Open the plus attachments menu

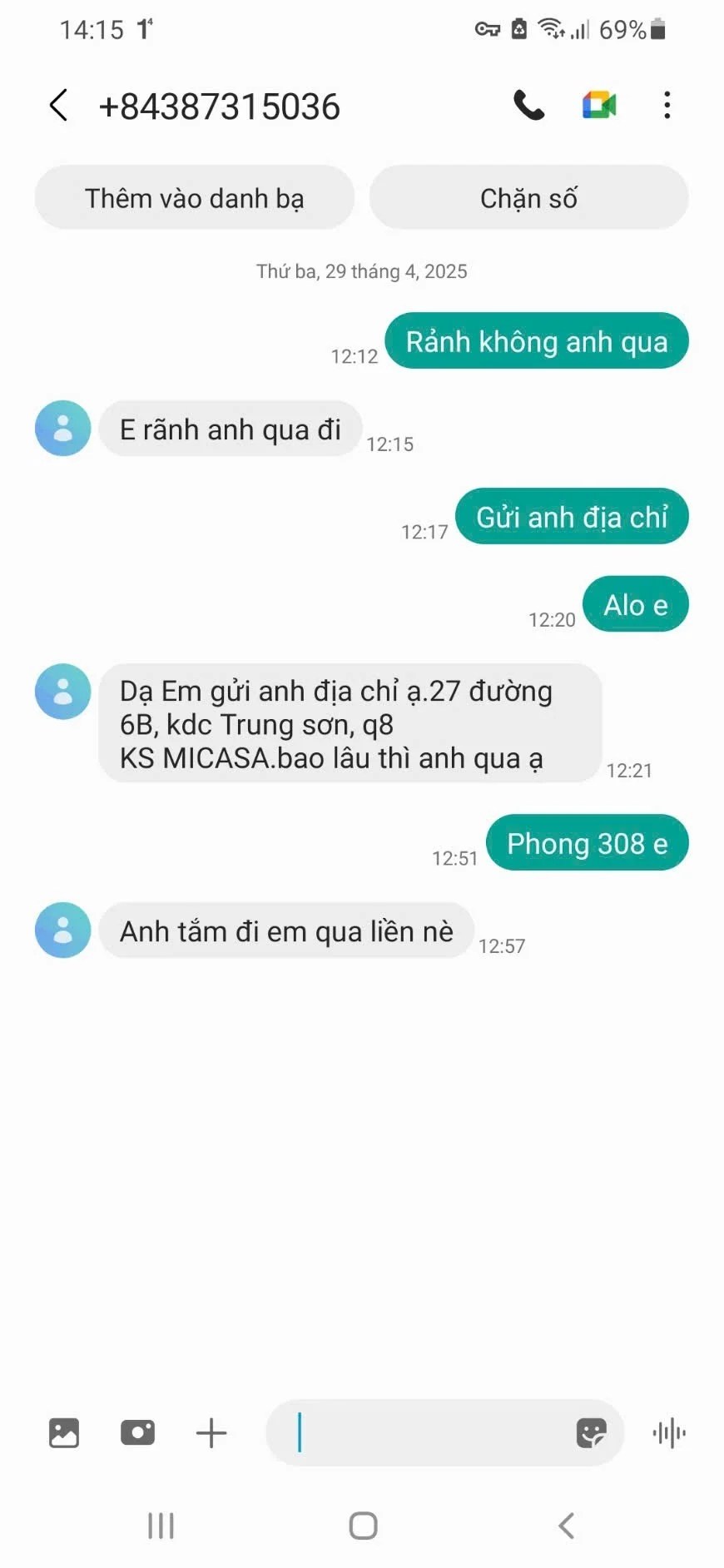point(211,1432)
